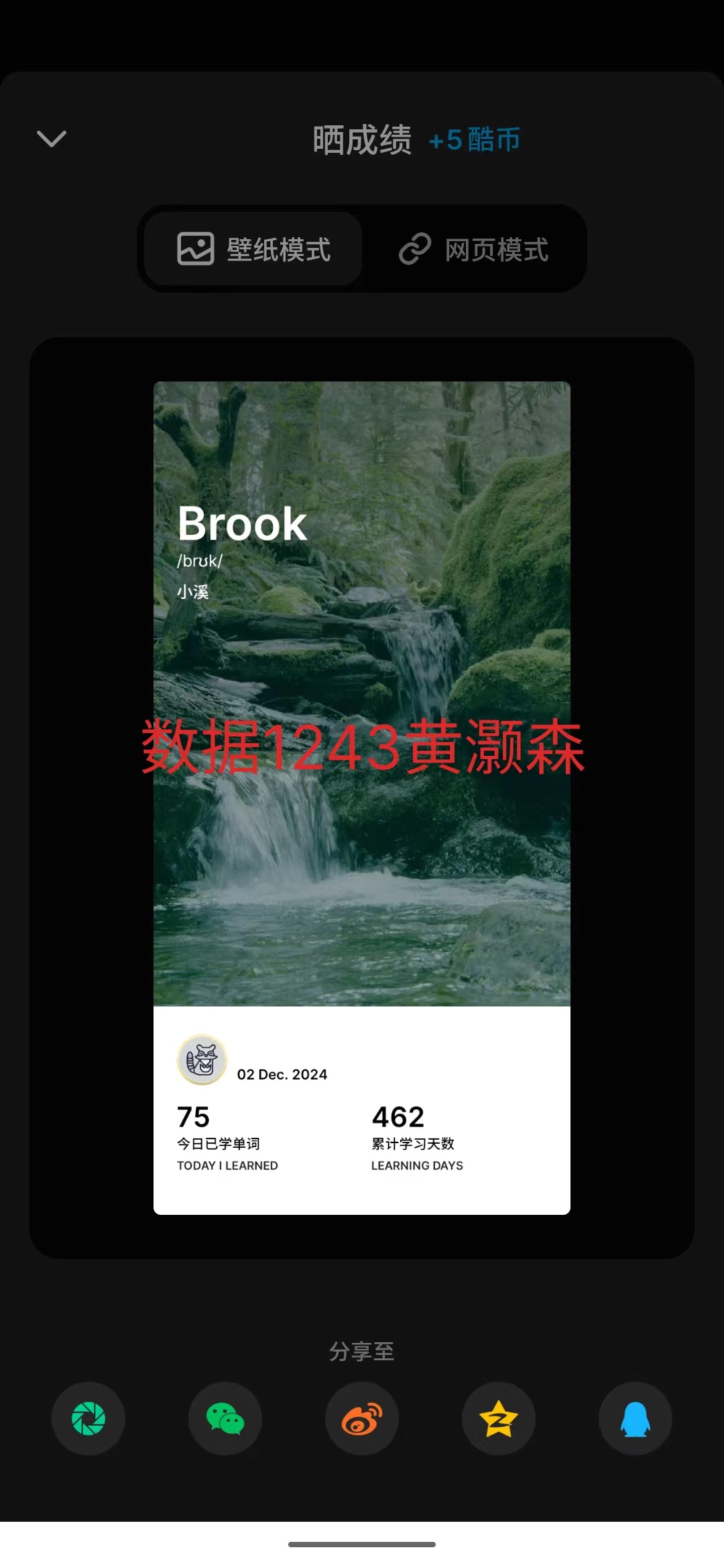Collapse the share sheet with the down chevron
The width and height of the screenshot is (724, 1568).
tap(52, 139)
